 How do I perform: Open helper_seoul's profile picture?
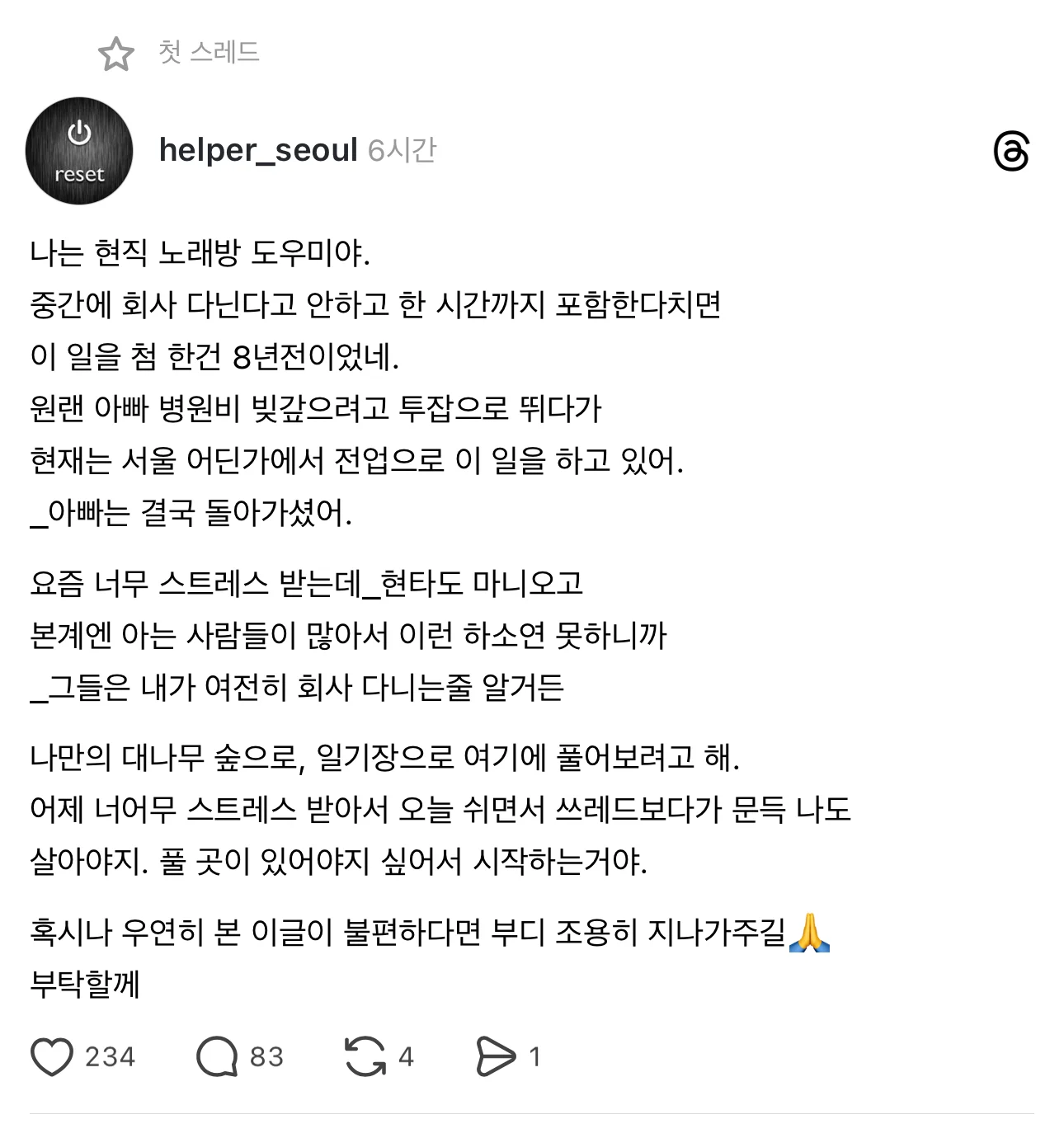point(79,151)
